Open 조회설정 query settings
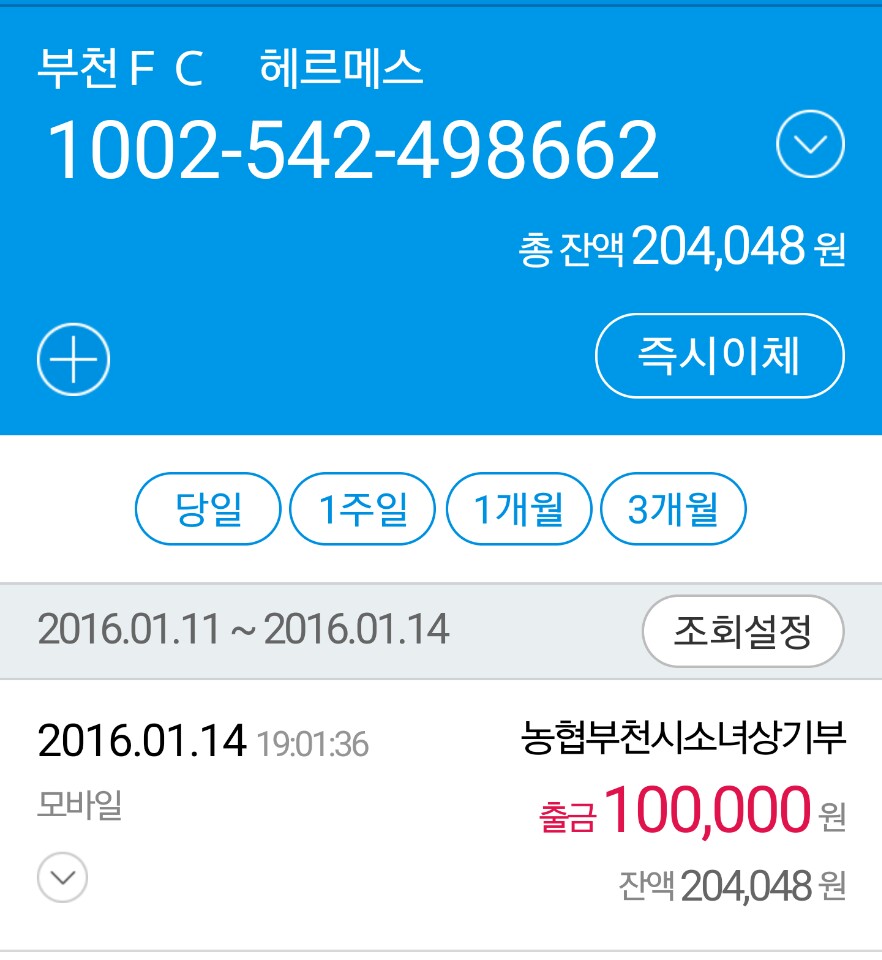882x960 pixels. (742, 631)
